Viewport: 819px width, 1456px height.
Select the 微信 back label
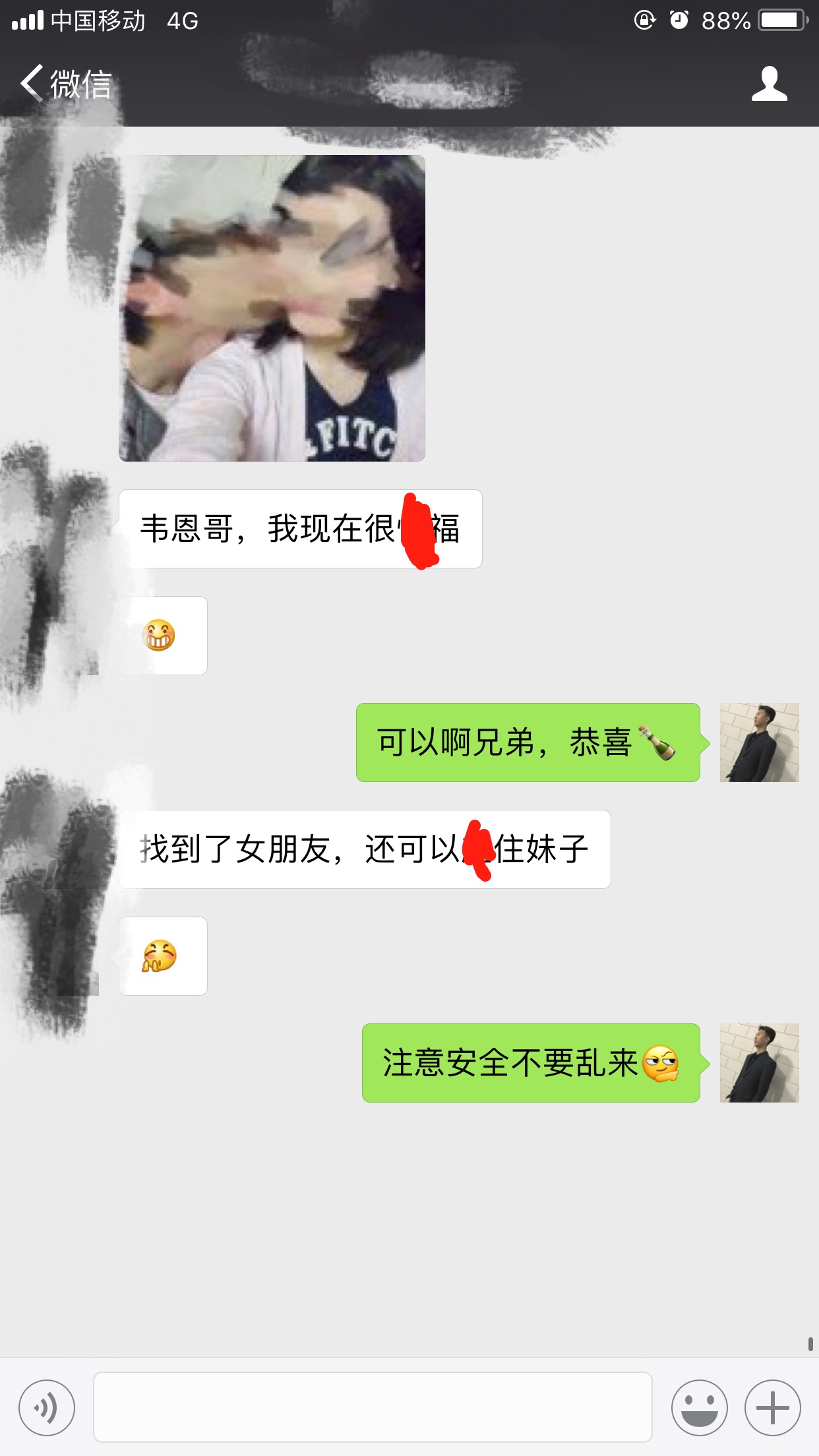pos(80,84)
